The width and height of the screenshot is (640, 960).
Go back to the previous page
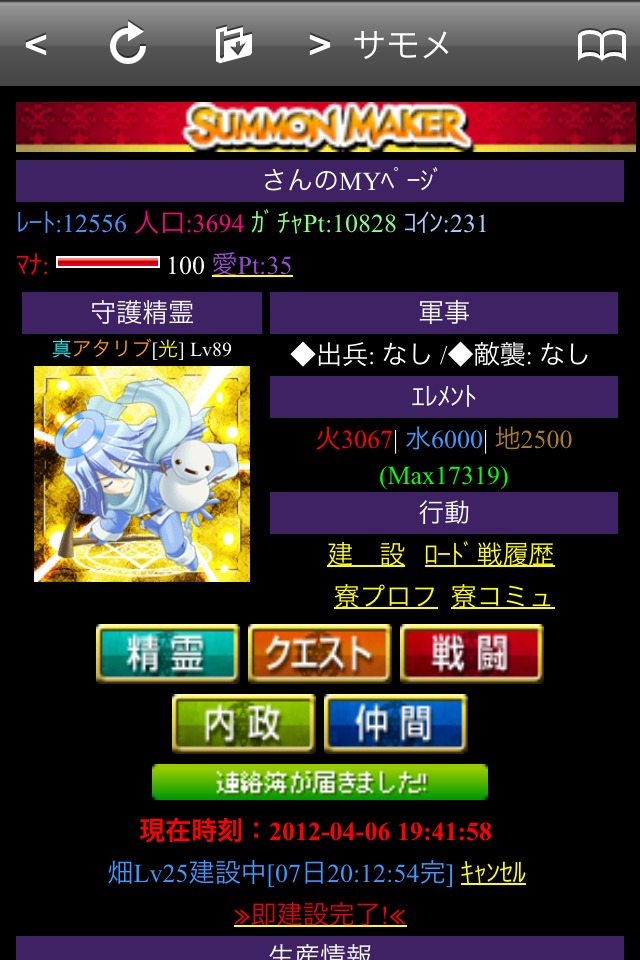[x=36, y=44]
